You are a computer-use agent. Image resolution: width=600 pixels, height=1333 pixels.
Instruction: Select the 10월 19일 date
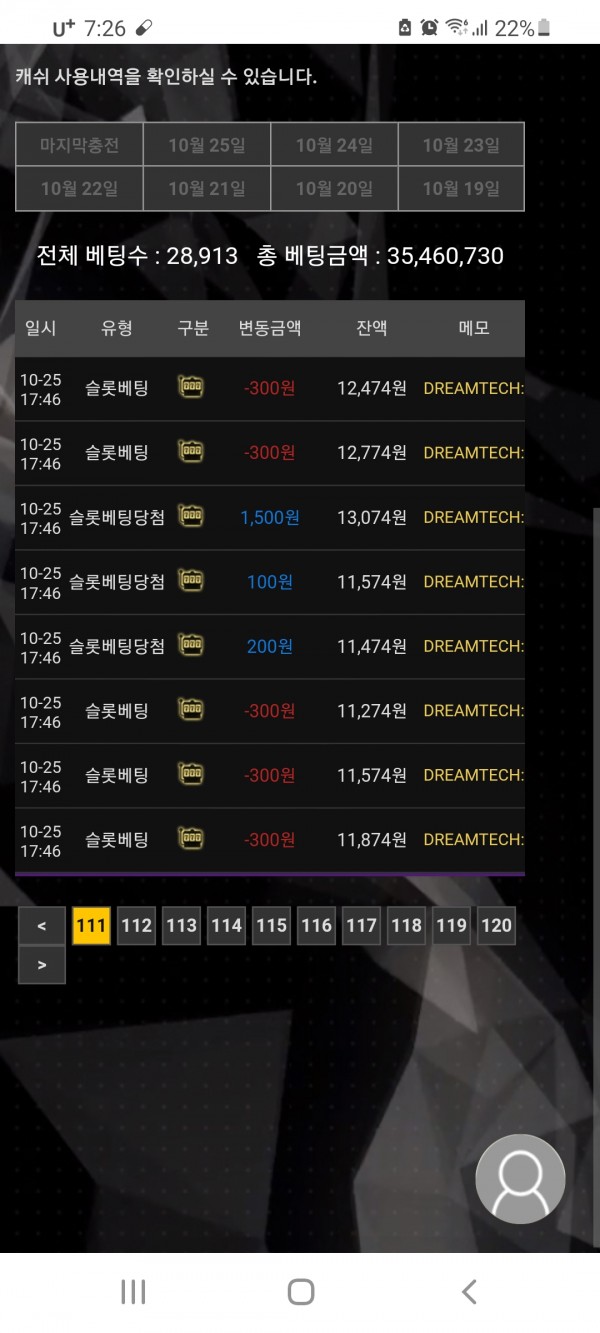(x=461, y=188)
